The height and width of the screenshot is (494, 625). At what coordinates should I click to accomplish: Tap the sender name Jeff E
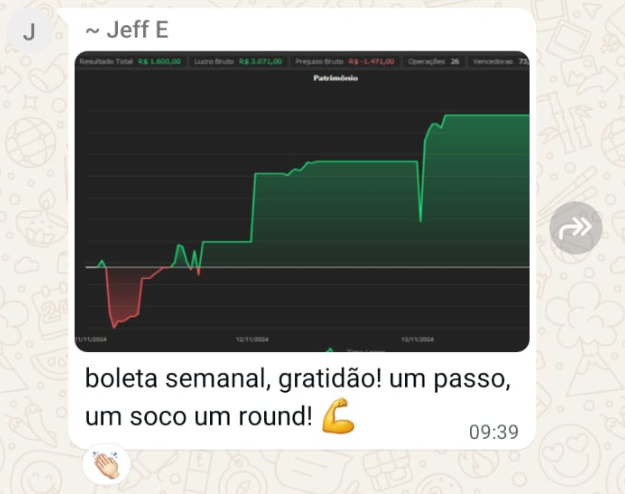[x=120, y=31]
